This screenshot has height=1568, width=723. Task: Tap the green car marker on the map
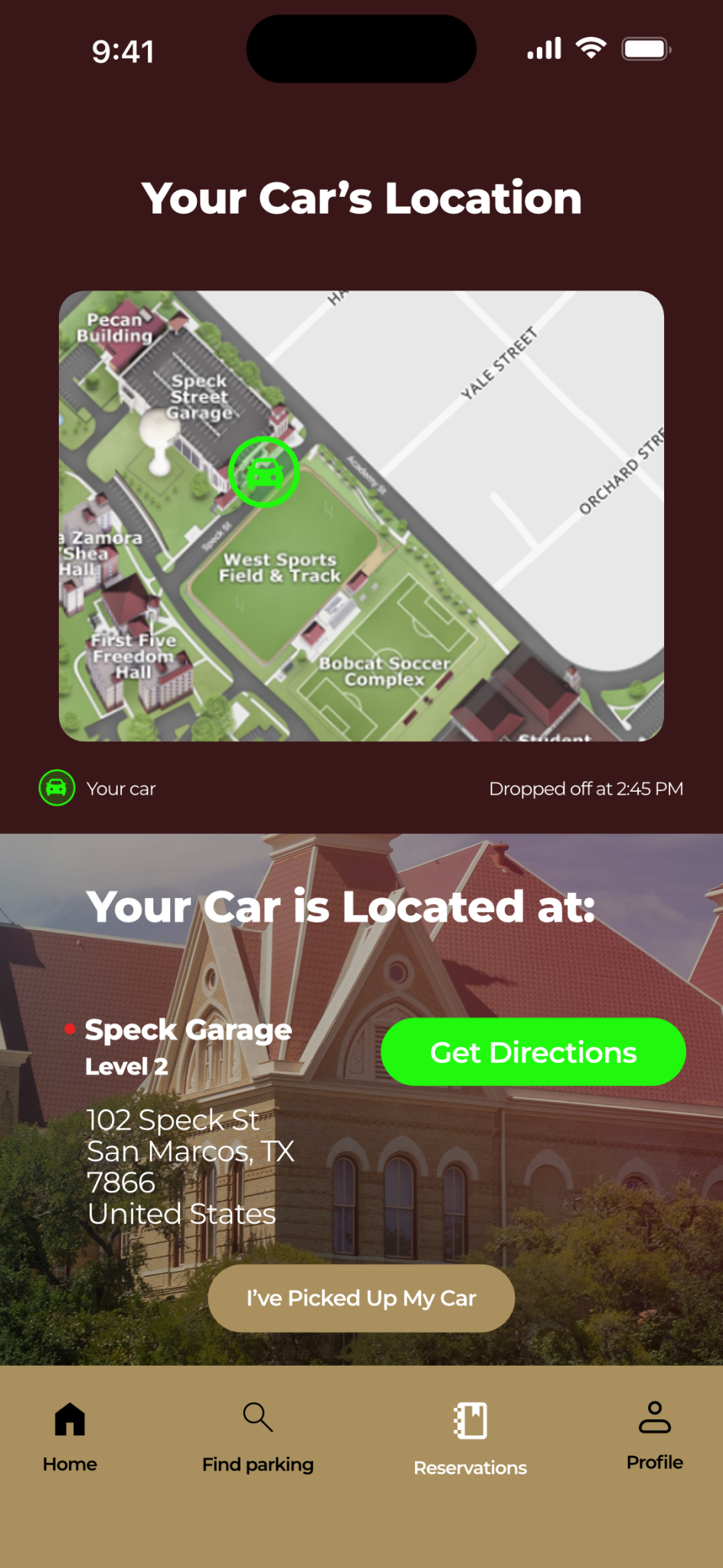264,473
